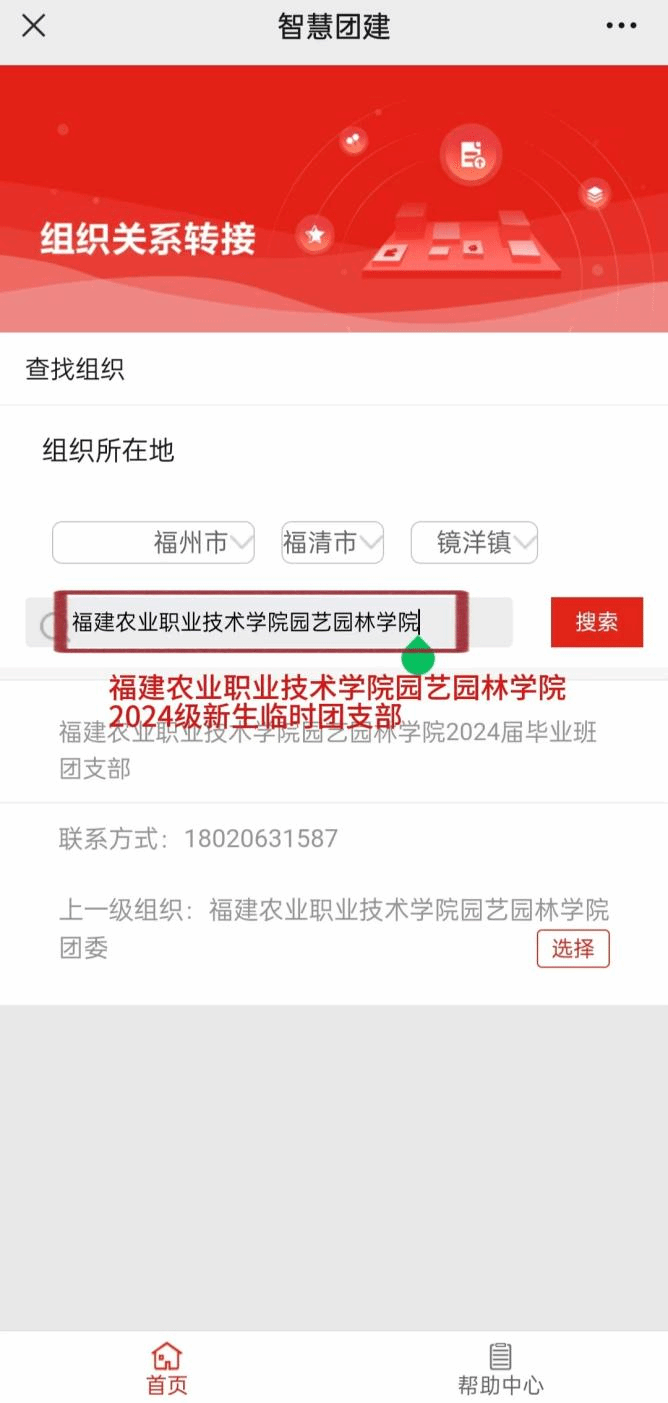This screenshot has width=668, height=1403.
Task: Tap 选择 for the listed 团支部
Action: click(x=573, y=948)
